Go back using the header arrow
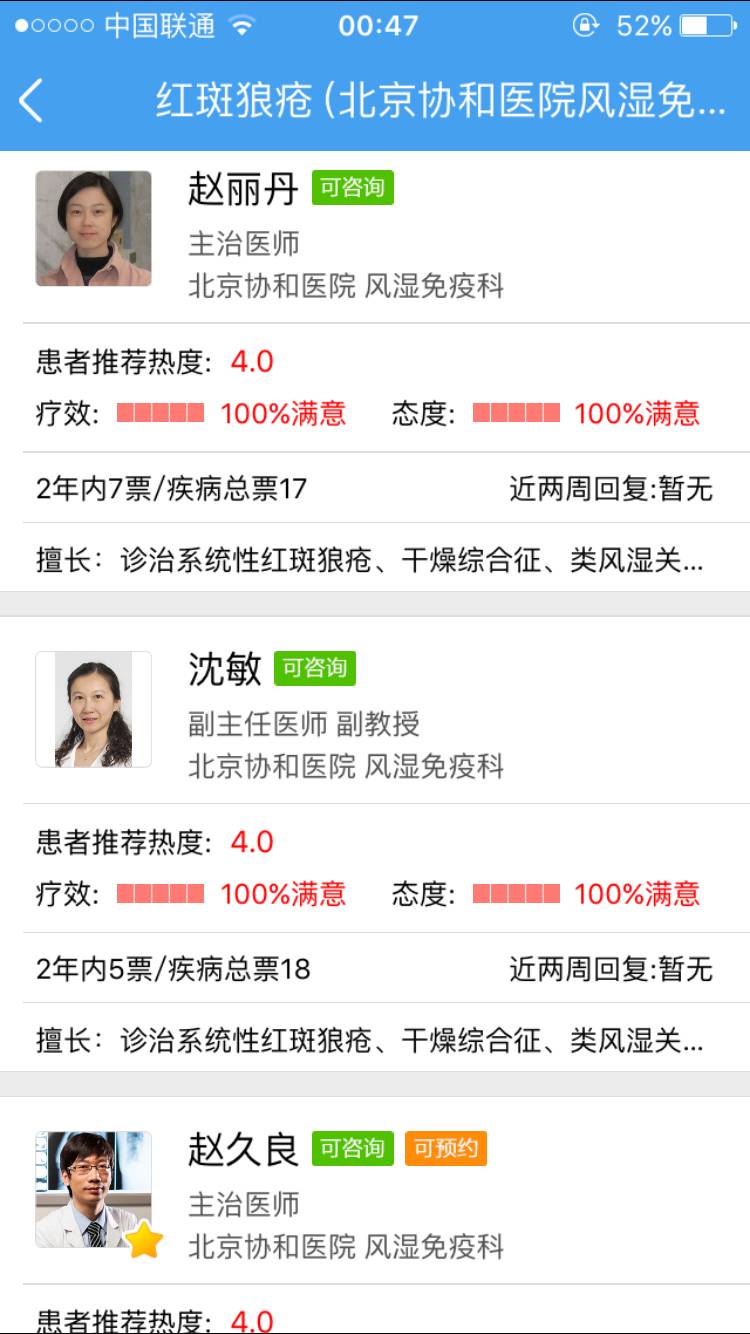This screenshot has height=1334, width=750. [x=31, y=101]
